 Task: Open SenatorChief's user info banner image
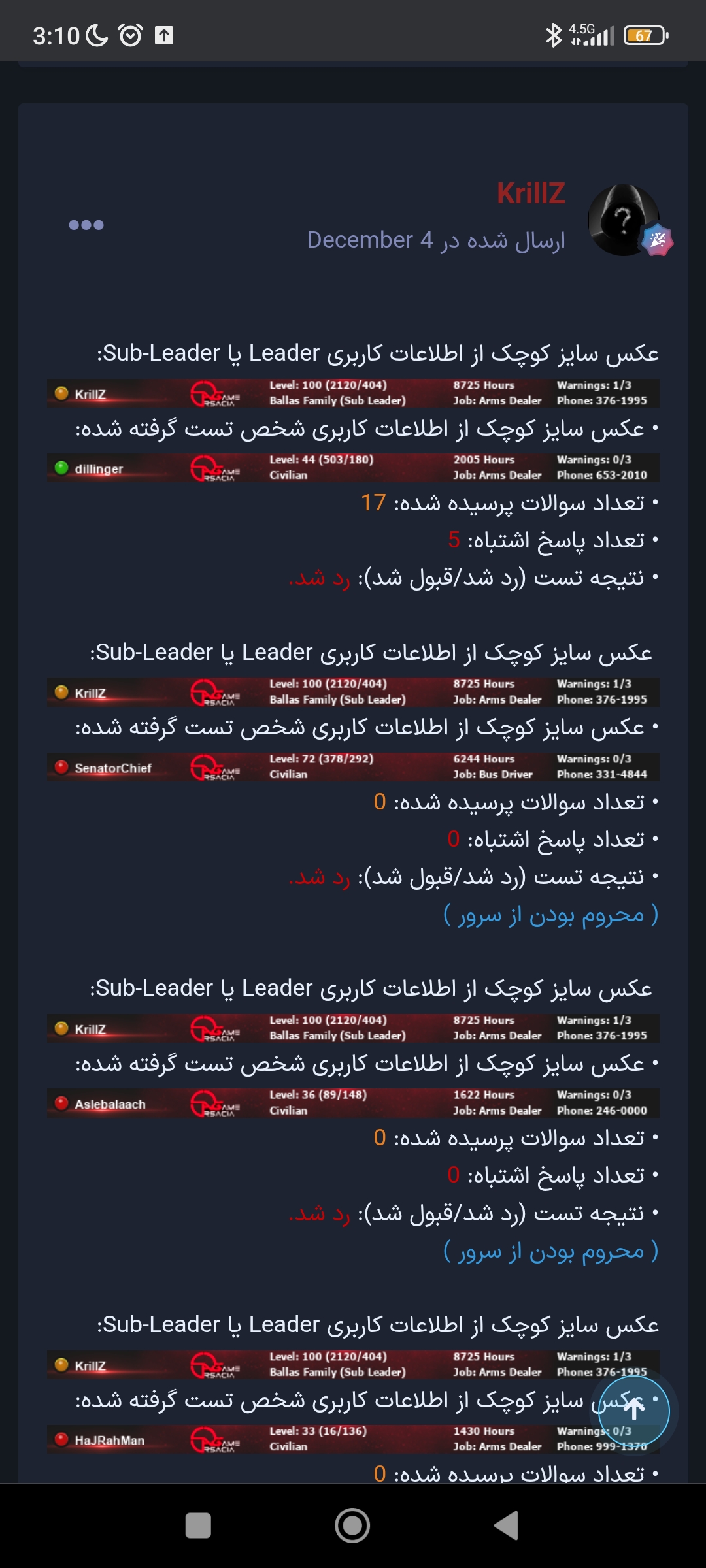(353, 767)
